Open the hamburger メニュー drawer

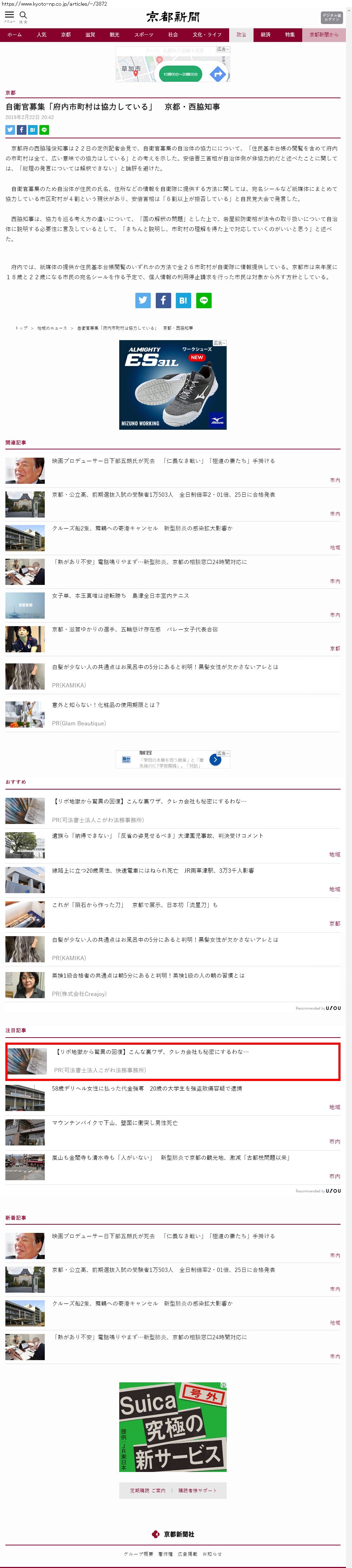9,16
